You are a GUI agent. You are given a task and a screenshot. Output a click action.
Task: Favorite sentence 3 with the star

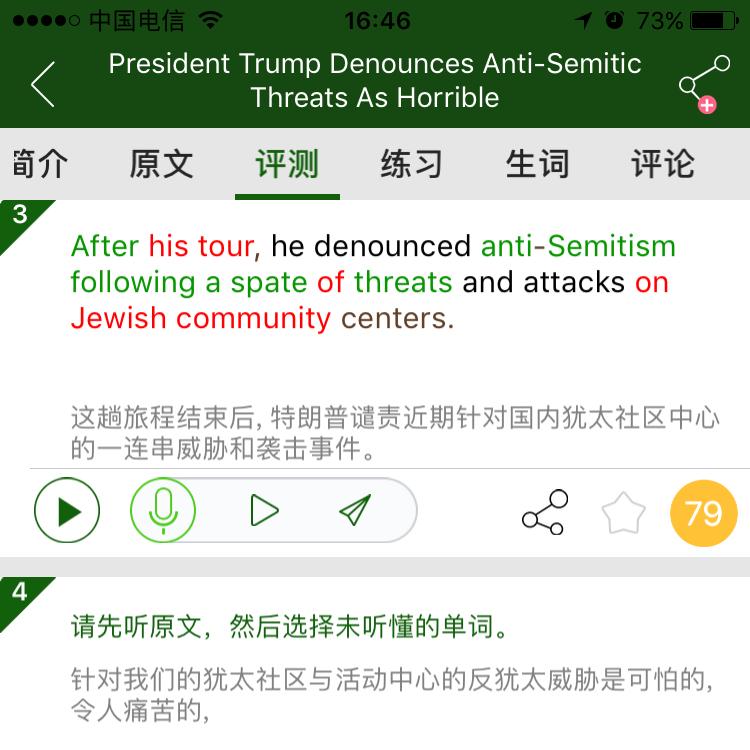click(x=623, y=513)
